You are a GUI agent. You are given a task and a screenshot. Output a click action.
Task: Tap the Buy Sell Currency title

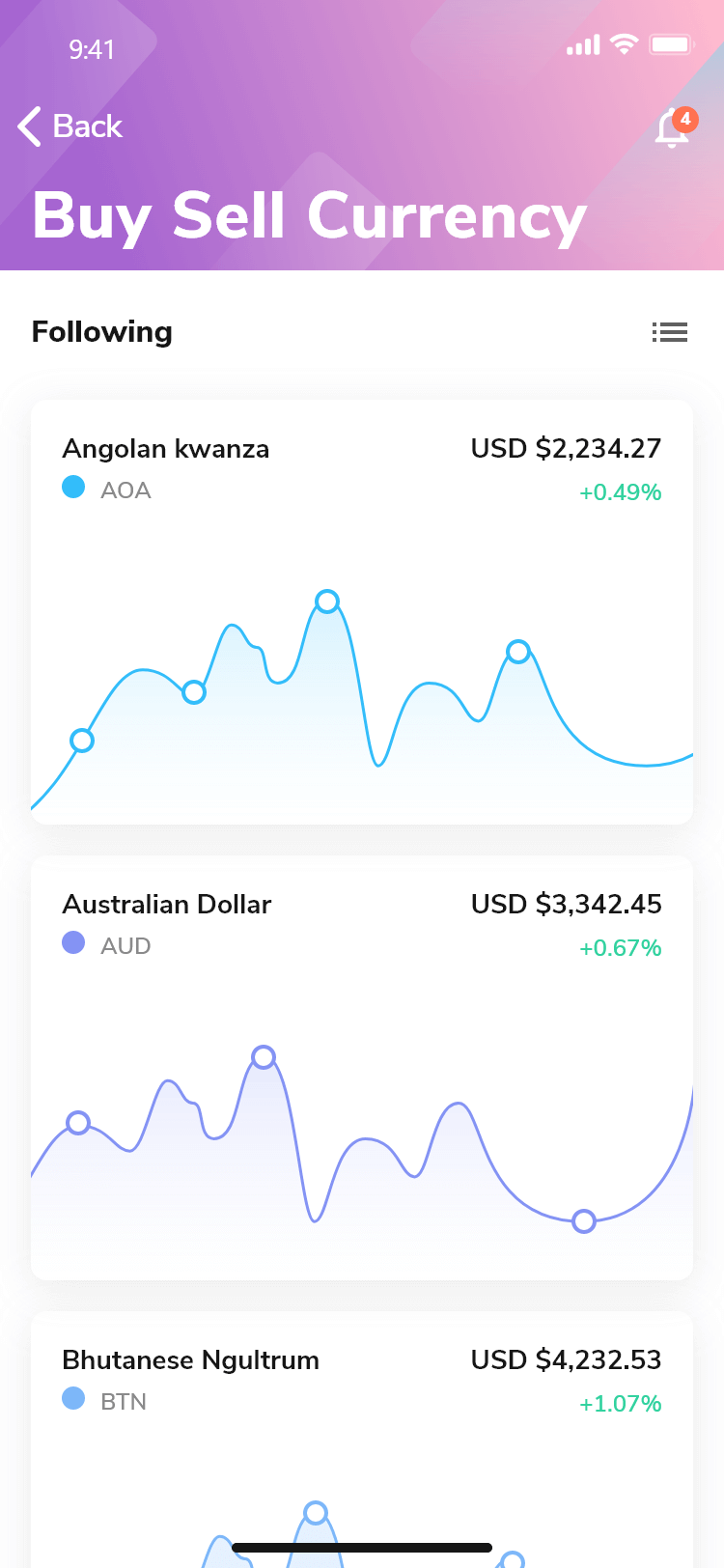pos(309,215)
